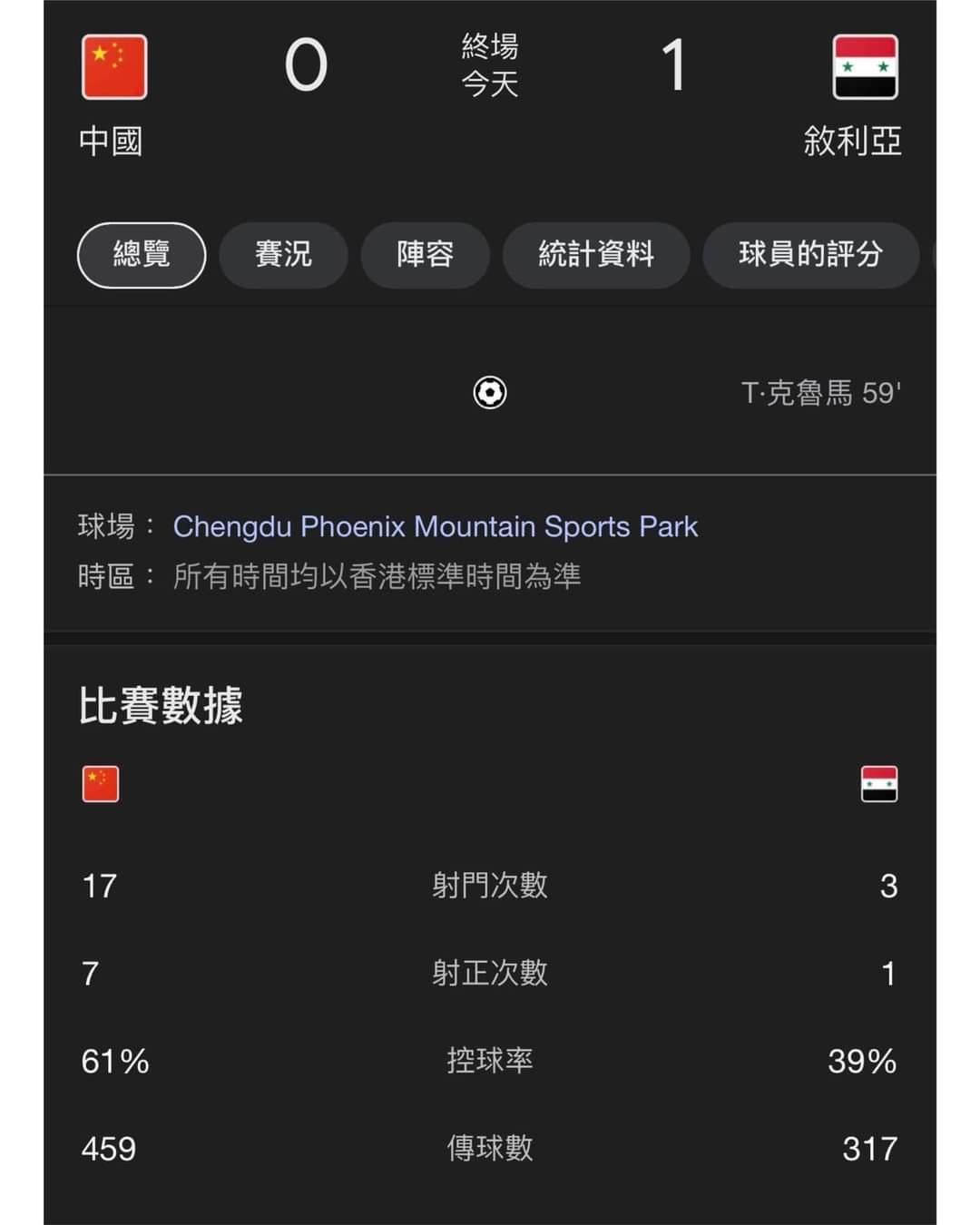Open the 球員的評分 player ratings tab
Screen dimensions: 980x1225
(810, 255)
